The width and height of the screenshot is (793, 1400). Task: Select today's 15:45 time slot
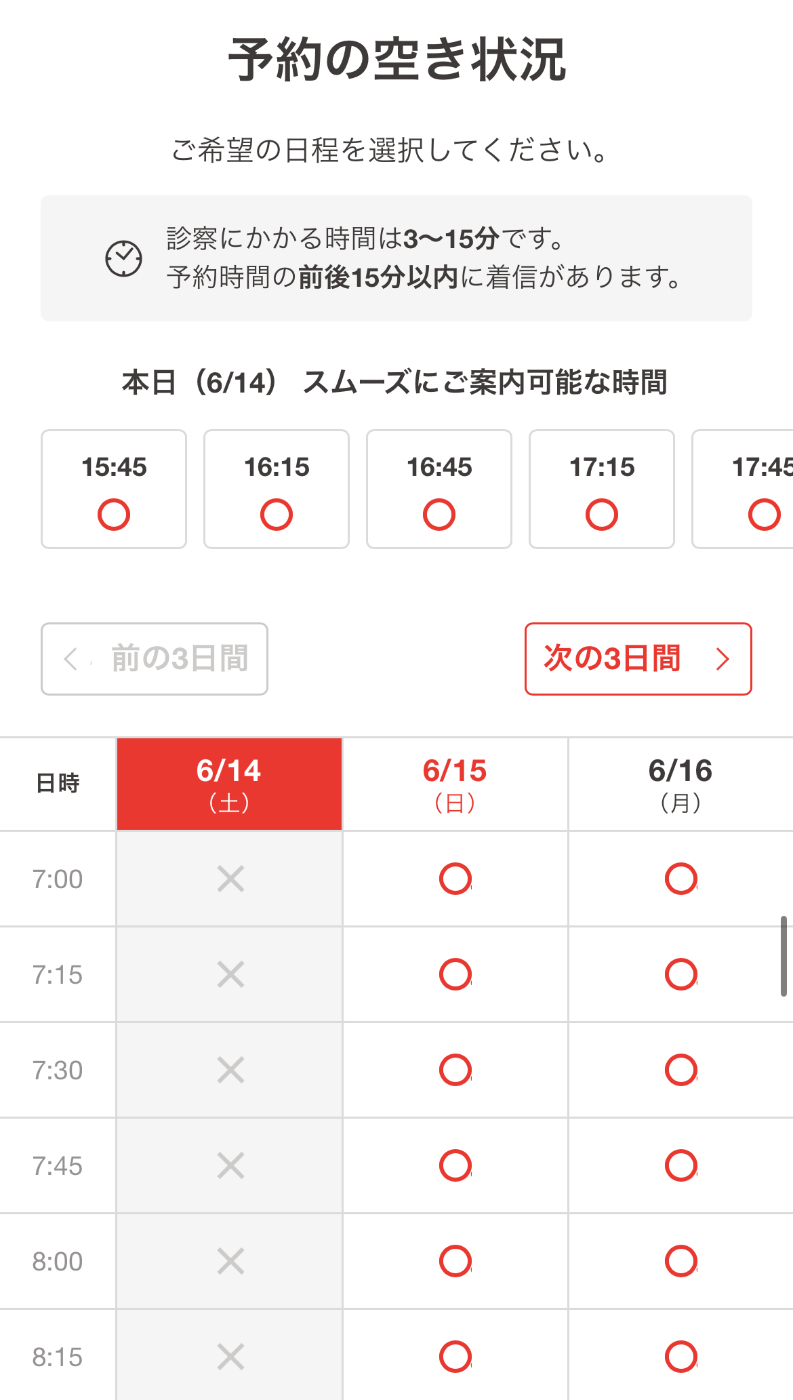114,489
